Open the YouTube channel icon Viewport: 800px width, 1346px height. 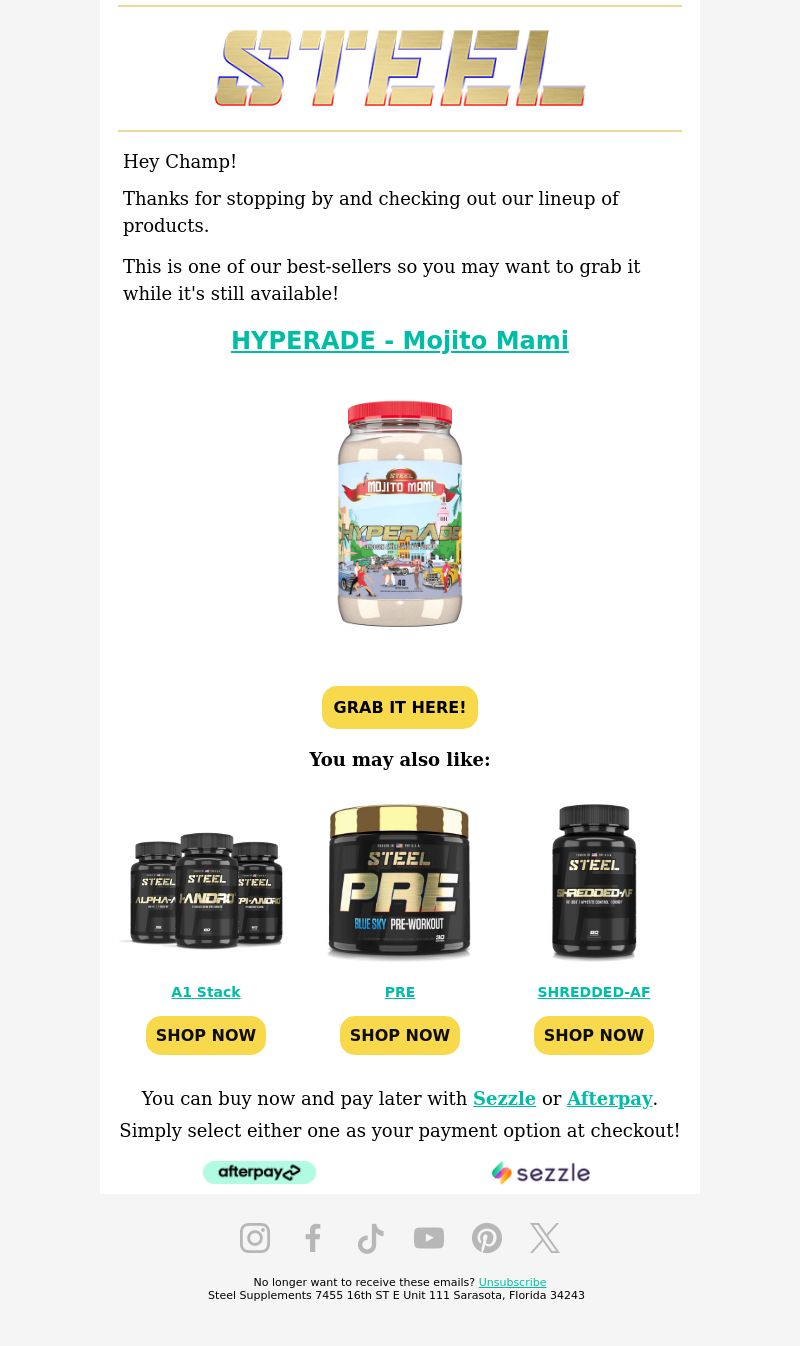click(429, 1238)
